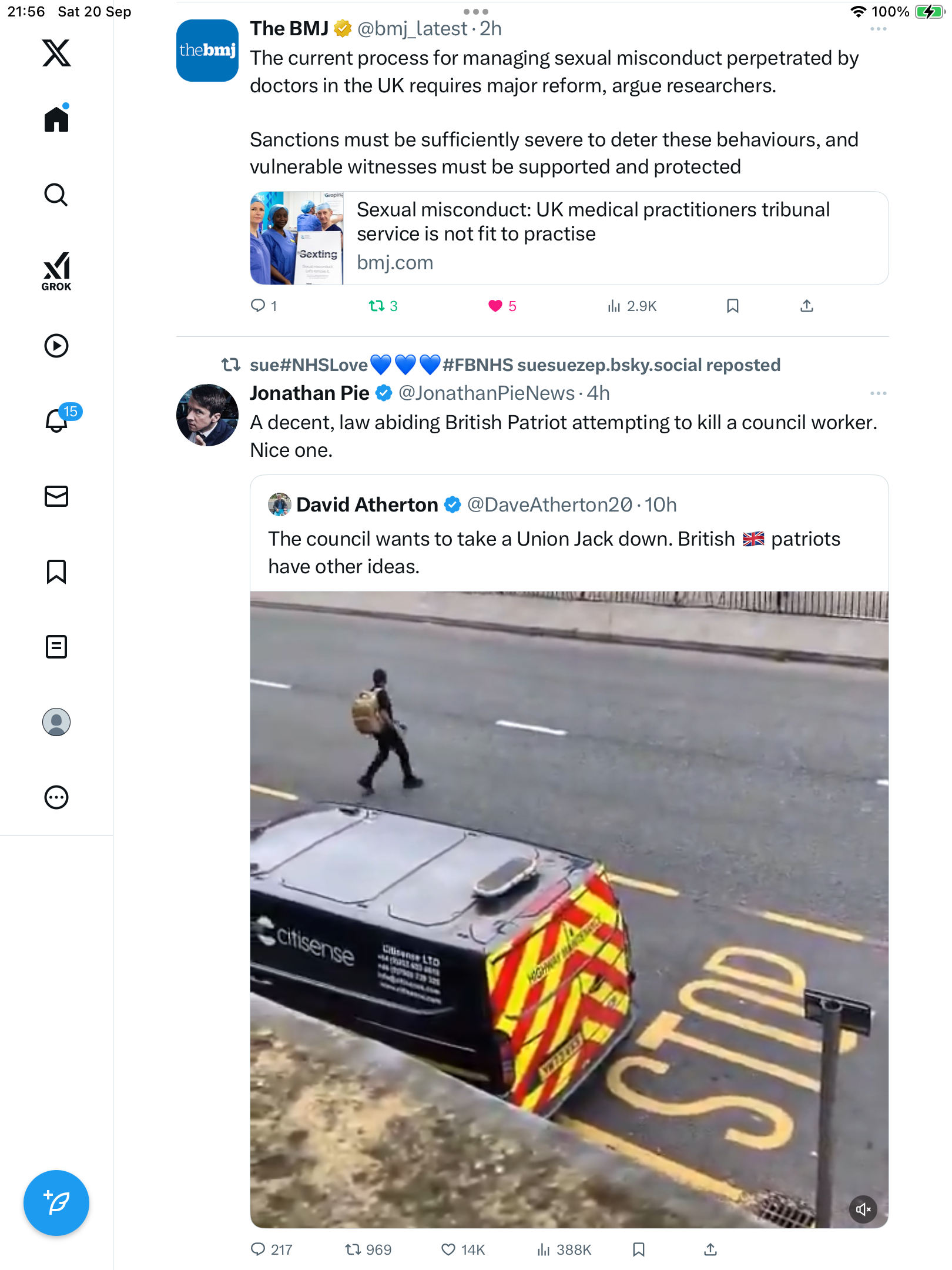The height and width of the screenshot is (1270, 952).
Task: Open the profile icon in the sidebar
Action: point(56,722)
